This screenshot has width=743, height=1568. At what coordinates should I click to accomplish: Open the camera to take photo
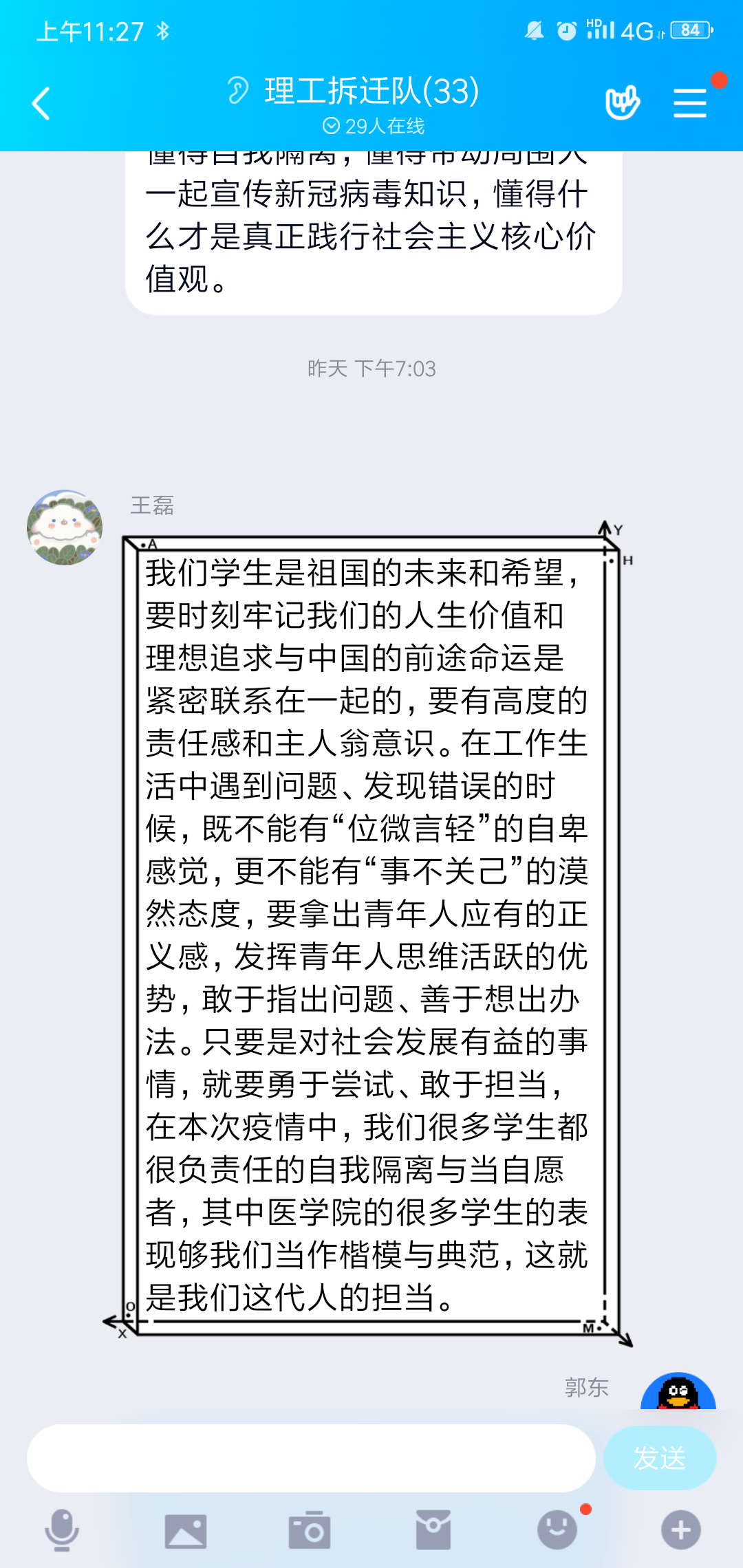[310, 1530]
